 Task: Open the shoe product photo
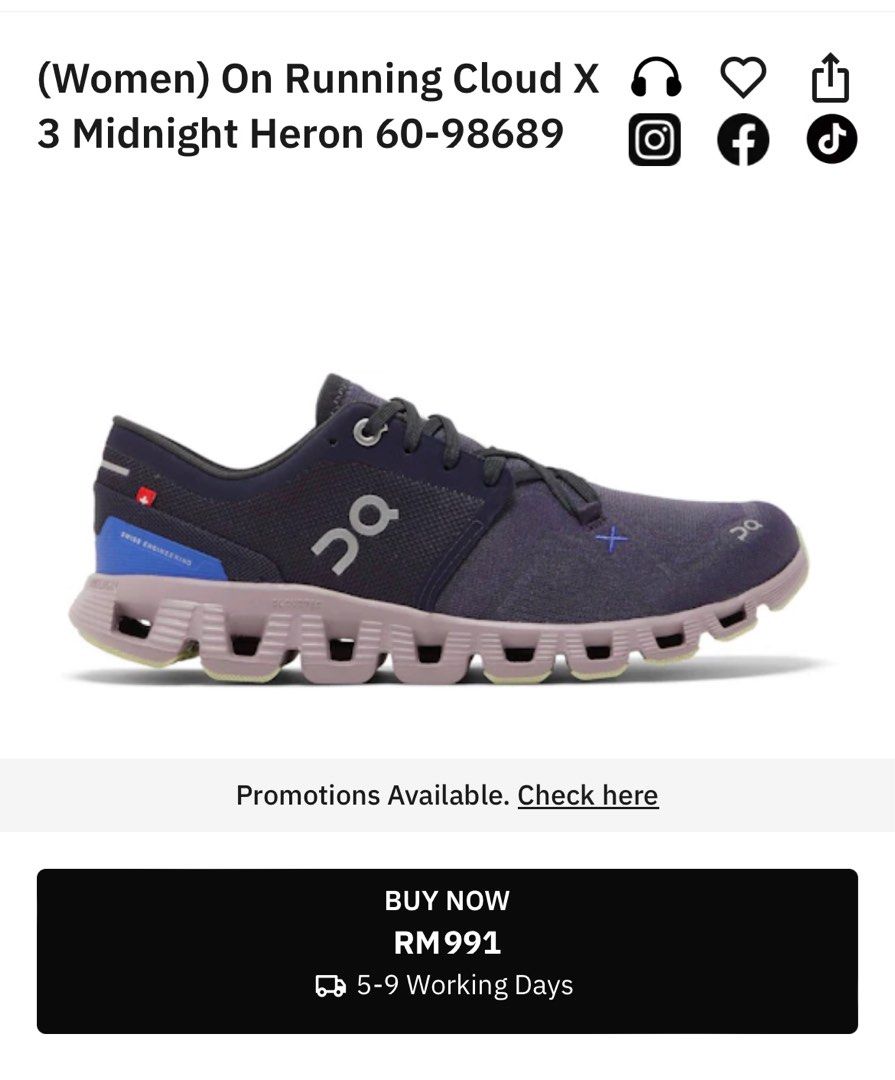440,530
